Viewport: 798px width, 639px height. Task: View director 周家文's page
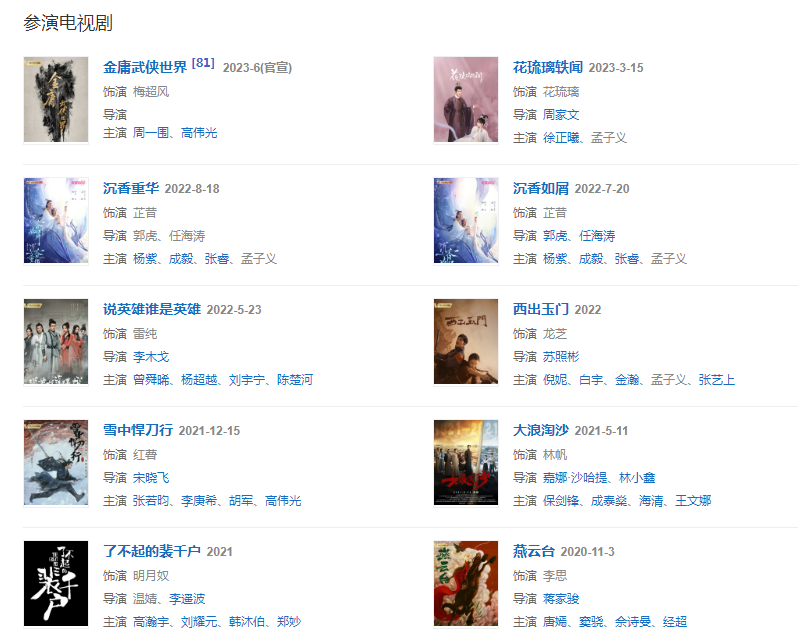click(561, 115)
